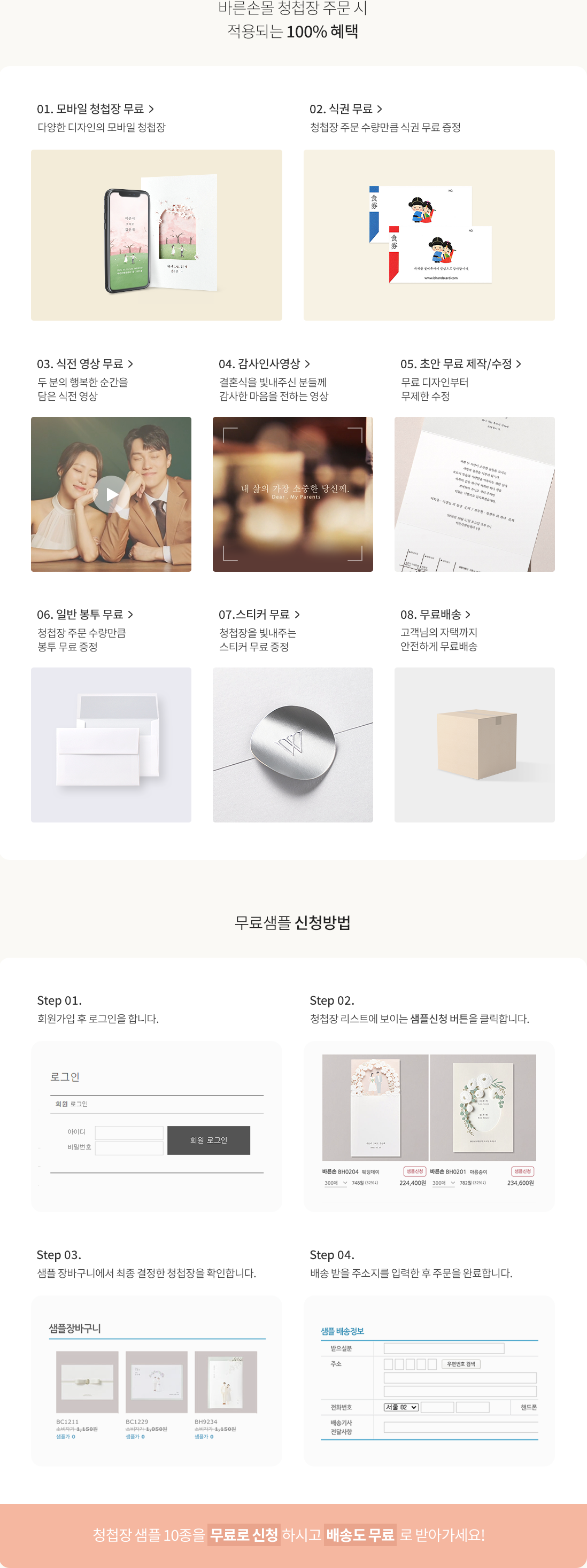
Task: Open the 04. 감사인사영상 link
Action: click(264, 363)
